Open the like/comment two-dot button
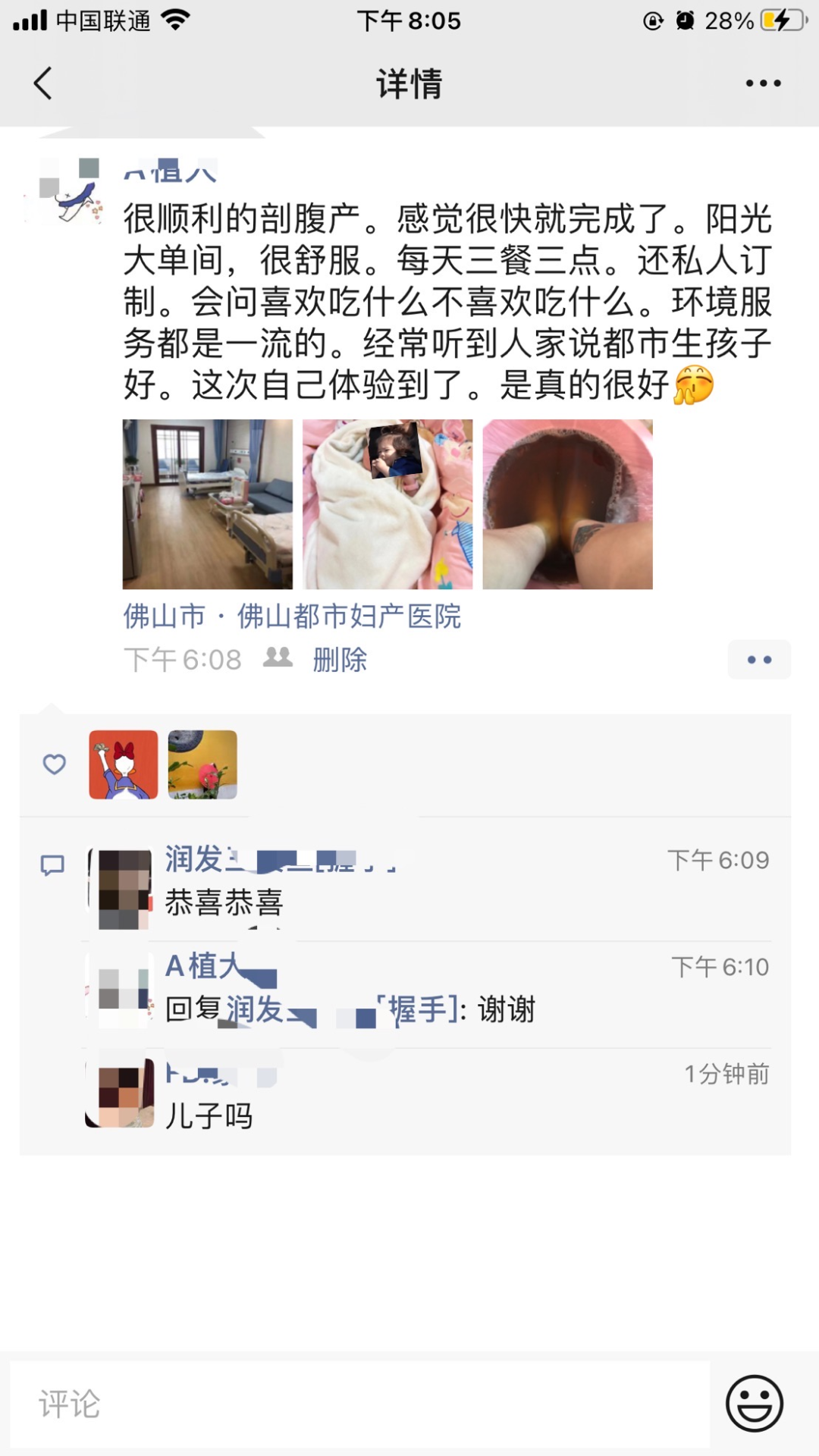819x1456 pixels. tap(758, 660)
